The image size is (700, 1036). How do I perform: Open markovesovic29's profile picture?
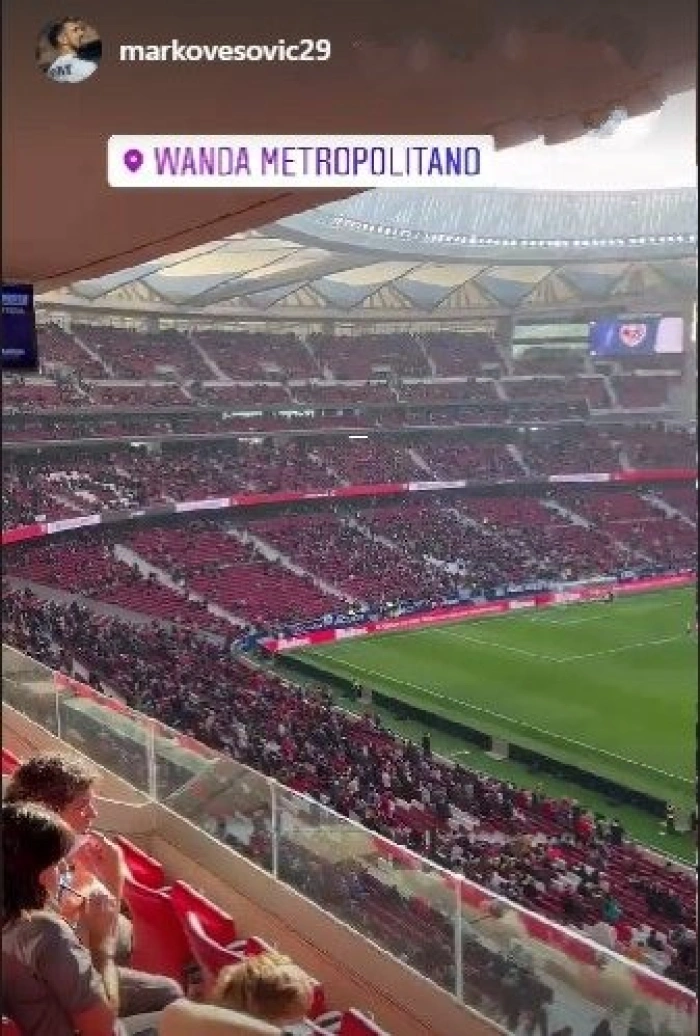pos(69,50)
